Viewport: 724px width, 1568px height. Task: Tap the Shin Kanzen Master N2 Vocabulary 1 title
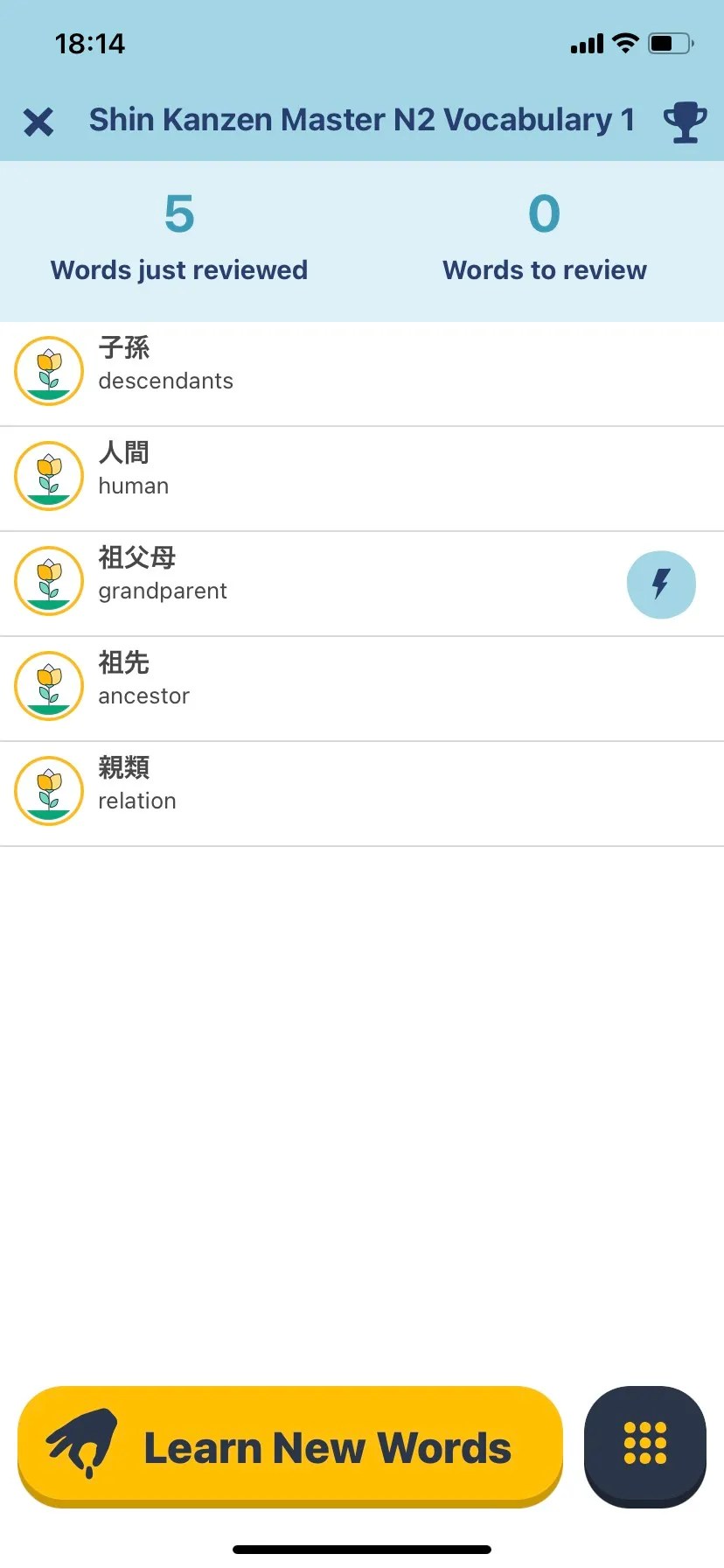point(362,120)
